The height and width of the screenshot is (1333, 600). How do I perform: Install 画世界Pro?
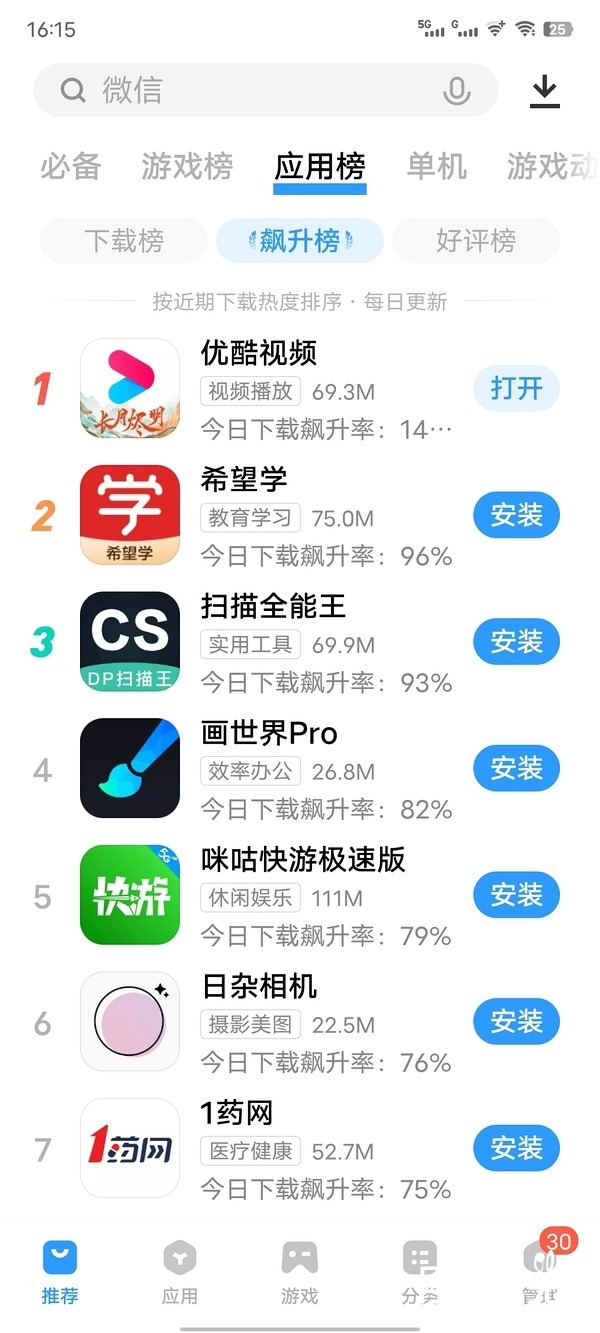(x=516, y=768)
